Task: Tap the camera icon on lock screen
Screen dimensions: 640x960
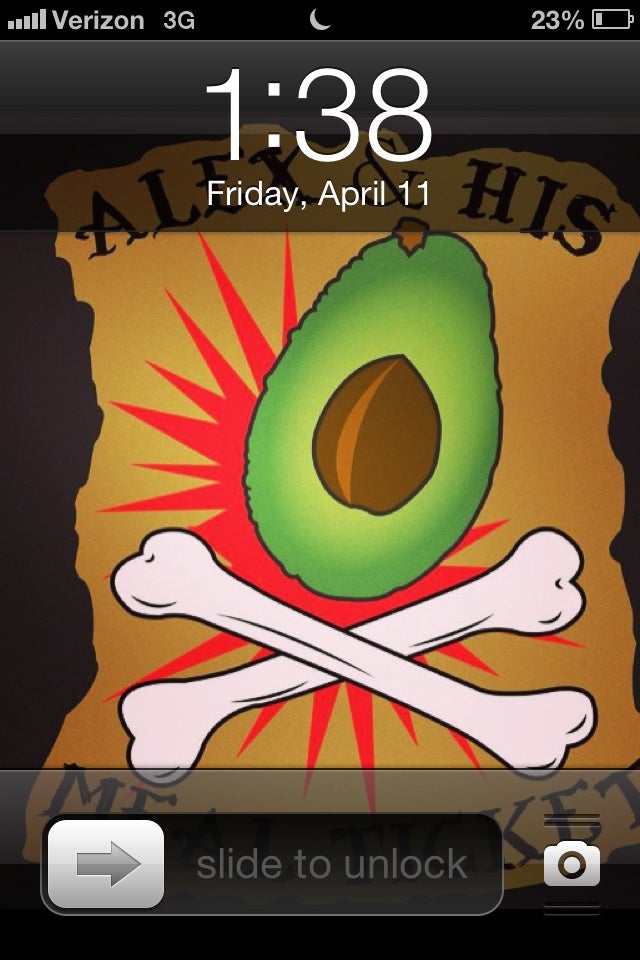Action: pos(572,864)
